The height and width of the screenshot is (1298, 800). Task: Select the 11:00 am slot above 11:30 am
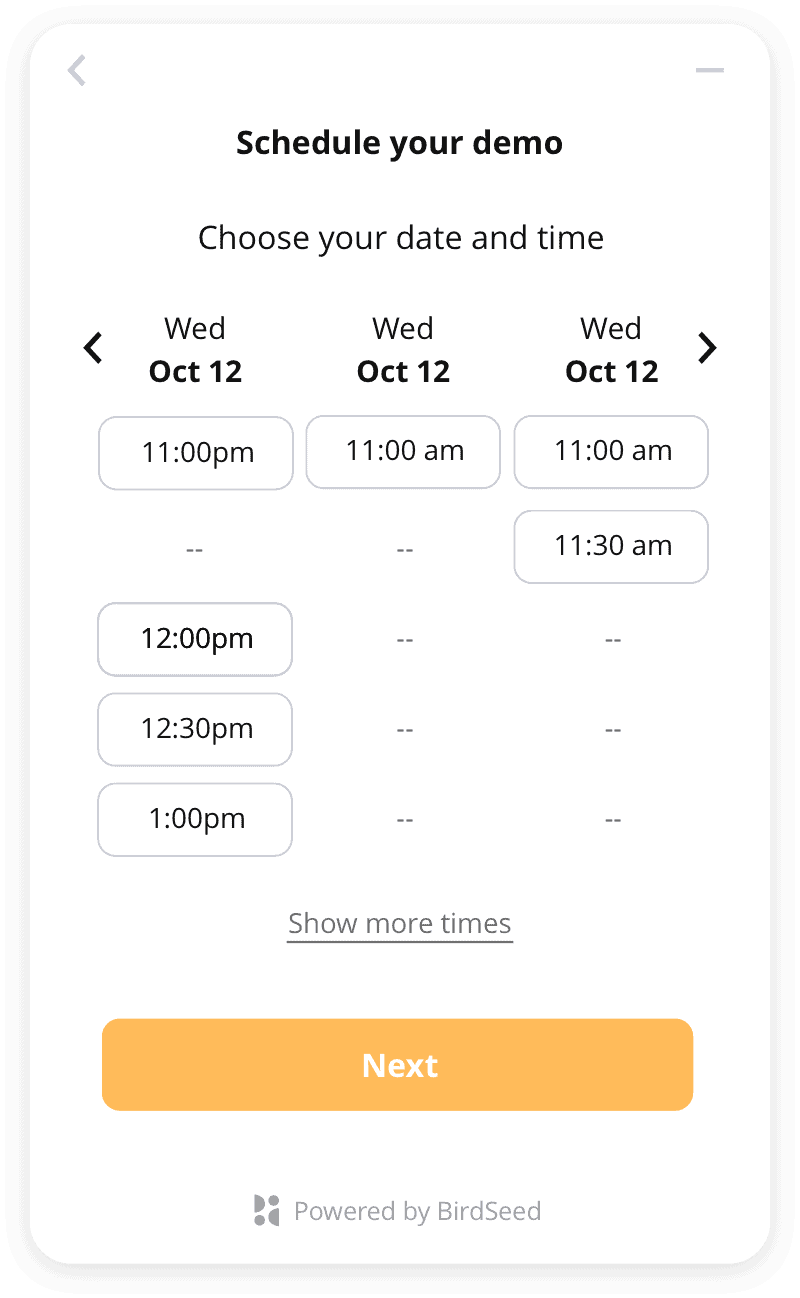(x=611, y=451)
